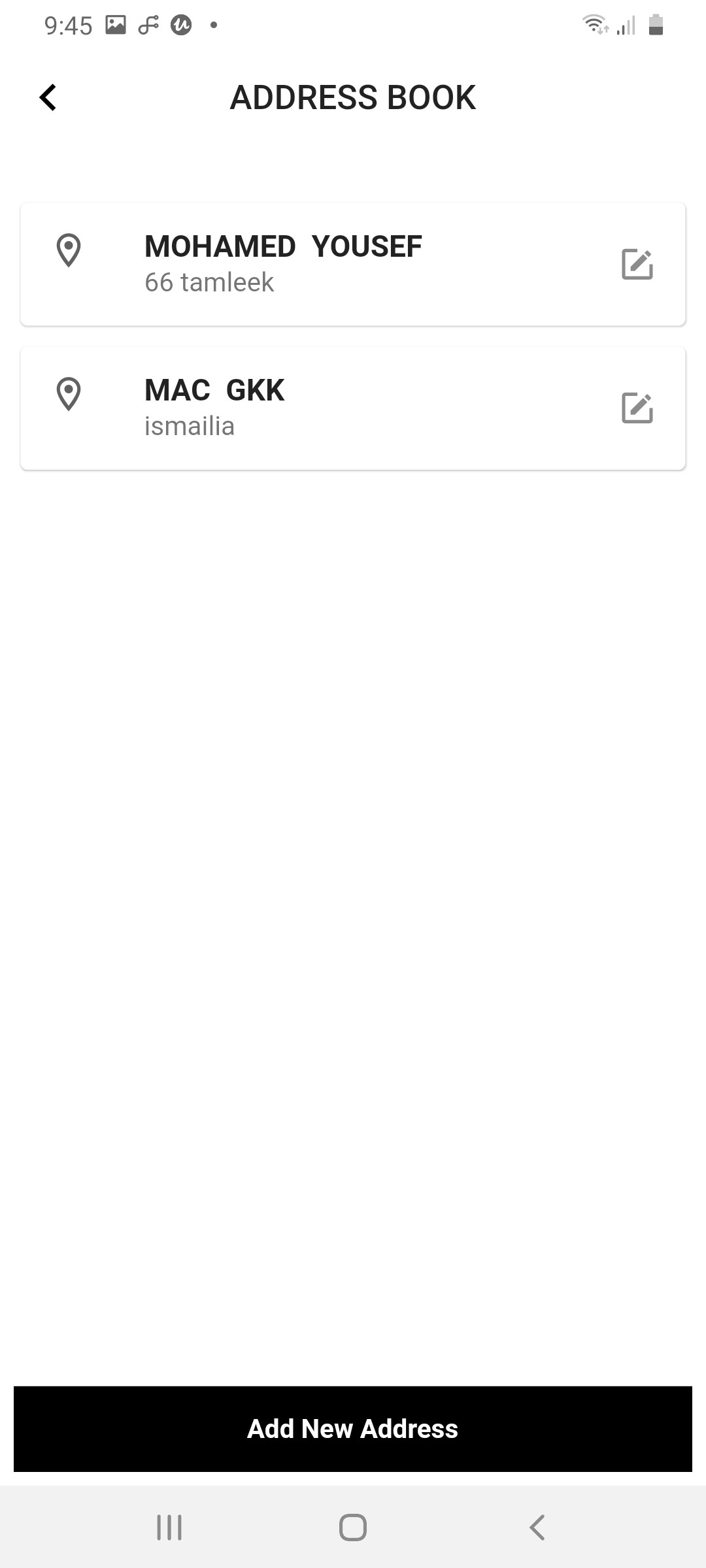Go back from Address Book

click(x=48, y=98)
